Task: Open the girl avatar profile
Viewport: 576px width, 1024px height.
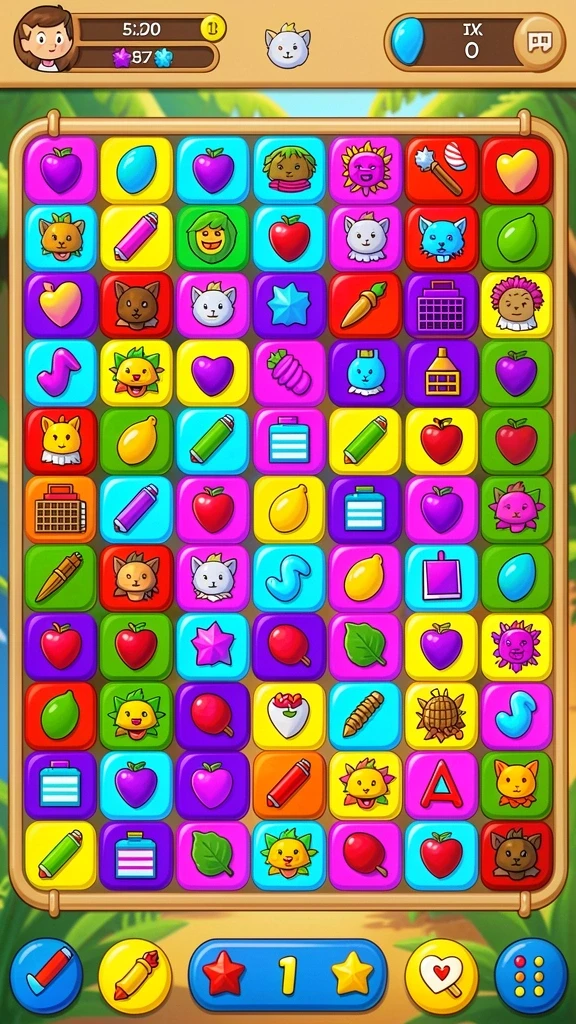Action: pyautogui.click(x=43, y=38)
